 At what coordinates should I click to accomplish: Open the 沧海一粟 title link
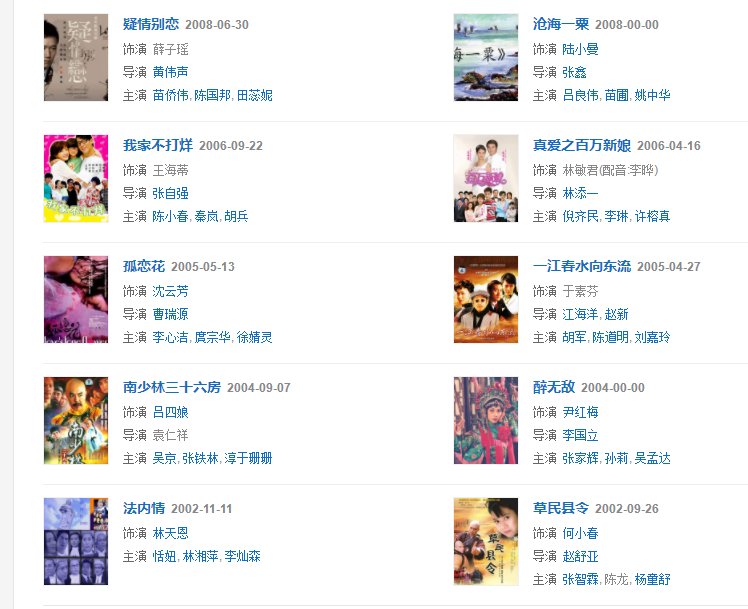561,24
